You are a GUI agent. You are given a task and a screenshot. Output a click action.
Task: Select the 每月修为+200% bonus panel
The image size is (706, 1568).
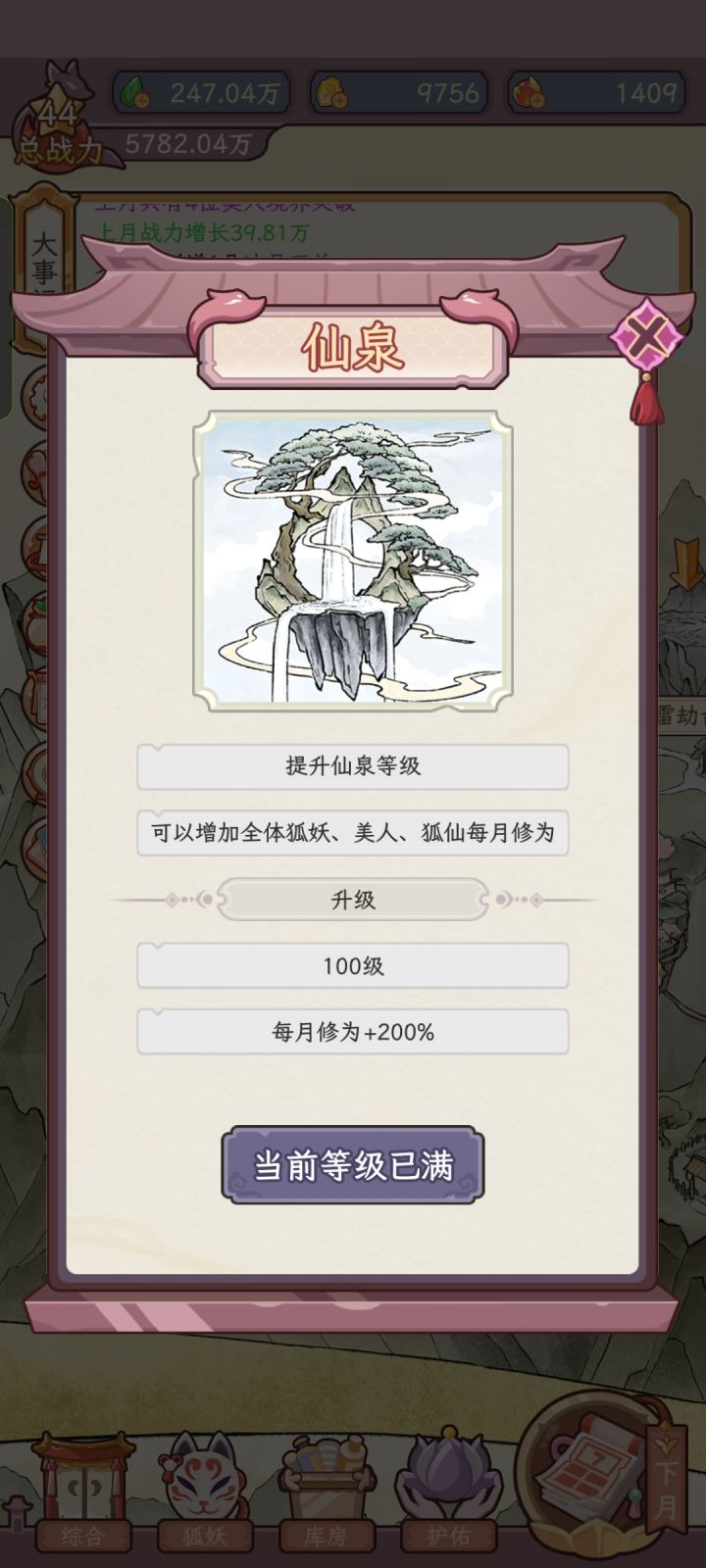point(353,1031)
